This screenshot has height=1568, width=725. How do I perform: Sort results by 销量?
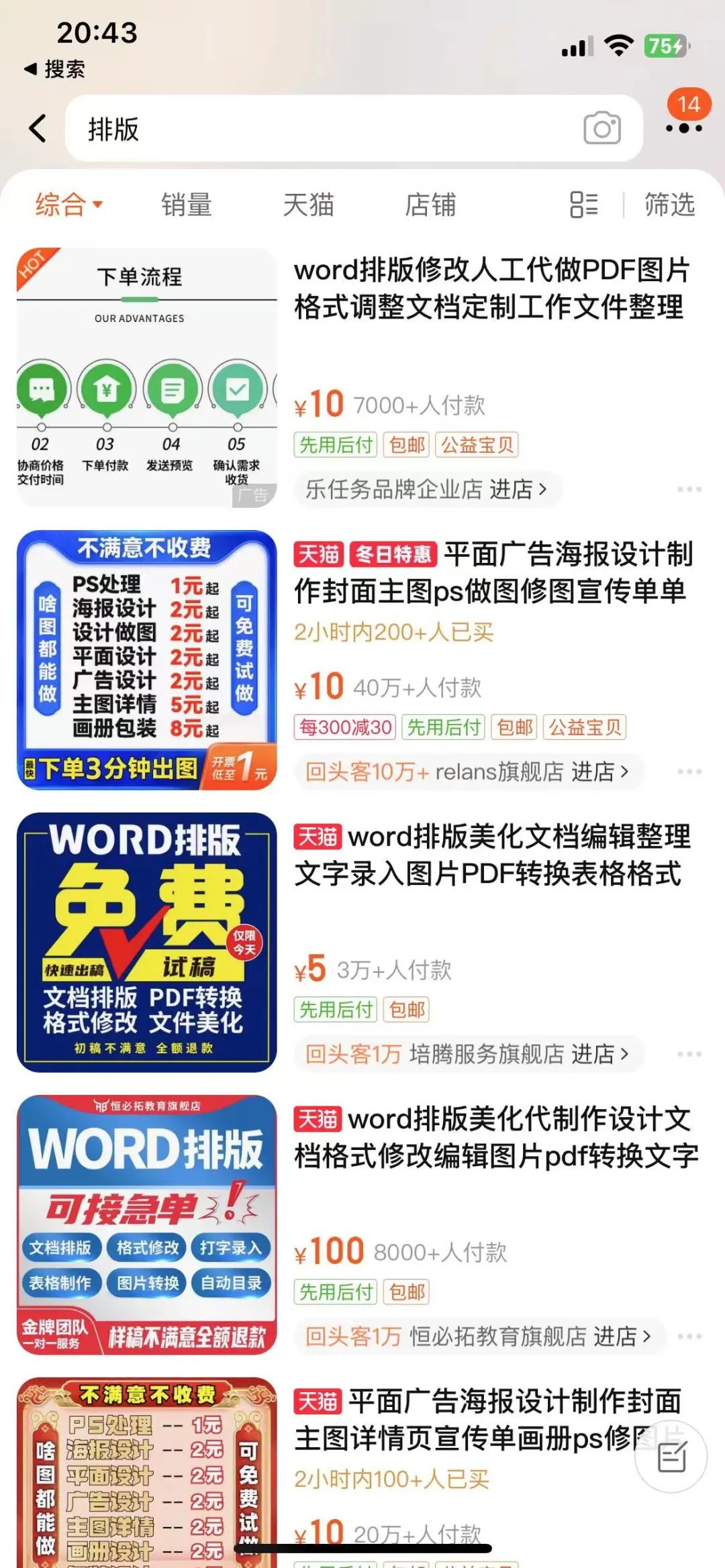point(187,205)
